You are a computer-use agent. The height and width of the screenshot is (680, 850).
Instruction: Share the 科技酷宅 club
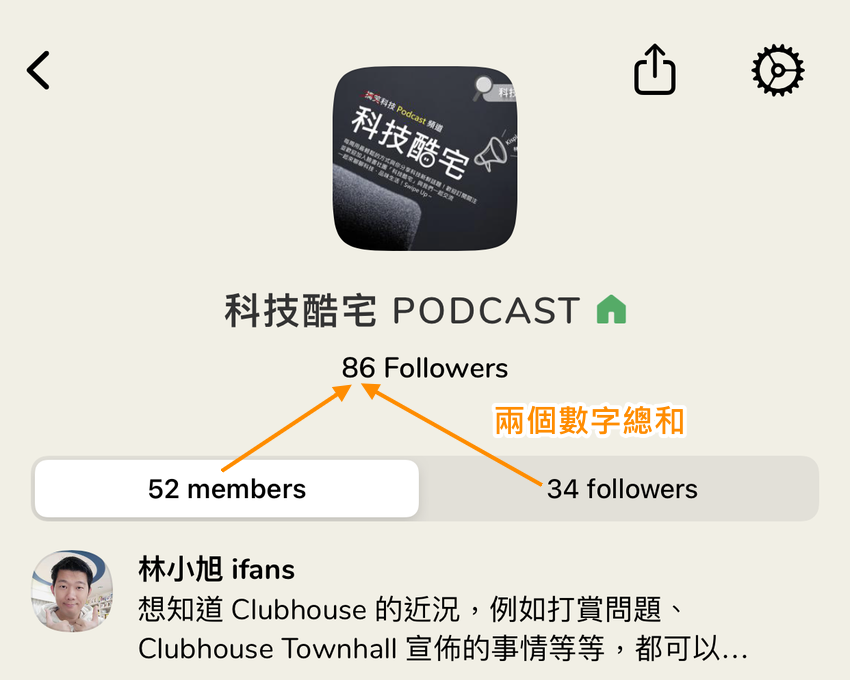coord(655,71)
